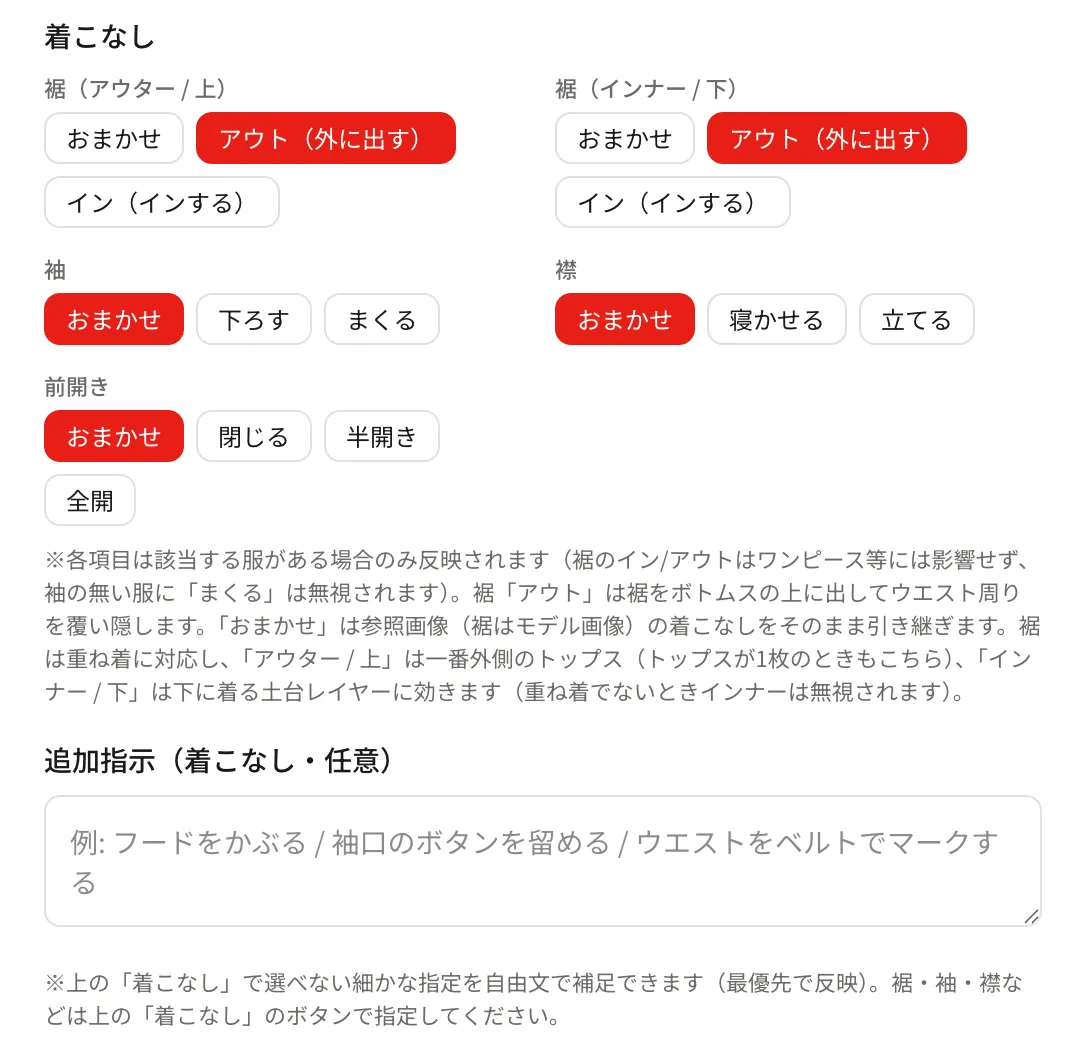Set 袖 to 下ろす
Viewport: 1086px width, 1054px height.
point(253,319)
